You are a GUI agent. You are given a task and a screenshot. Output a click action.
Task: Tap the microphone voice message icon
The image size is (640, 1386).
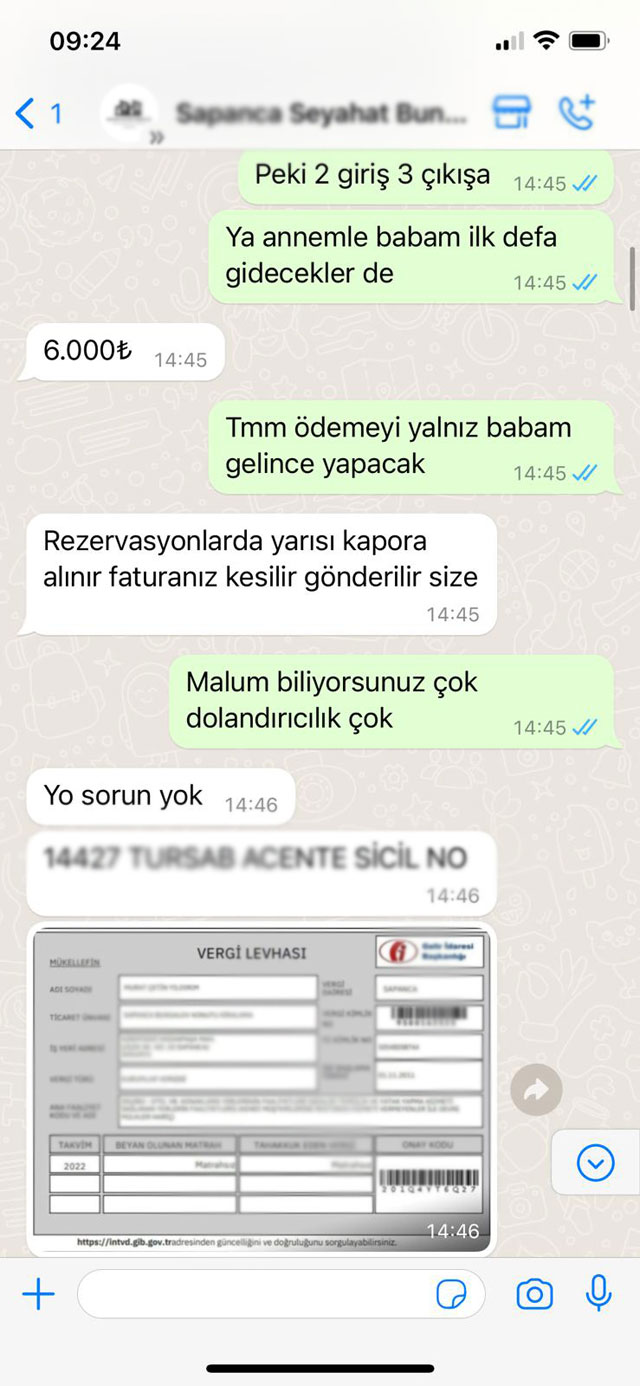(x=598, y=1293)
